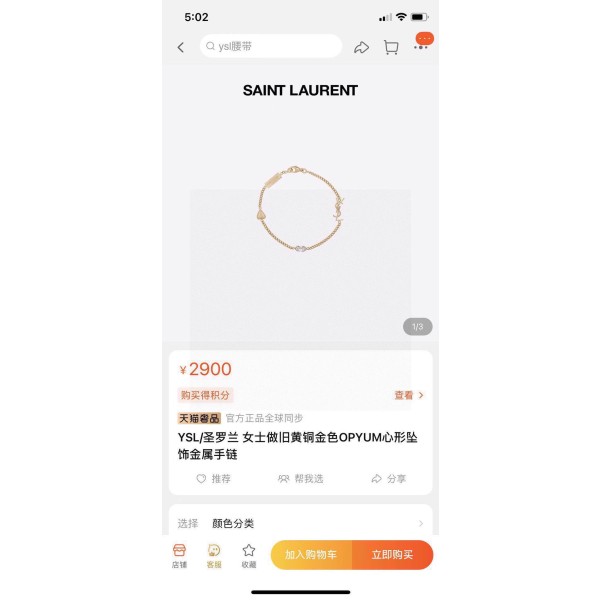Tap 推荐 to recommend this item
This screenshot has height=600, width=600.
click(214, 479)
